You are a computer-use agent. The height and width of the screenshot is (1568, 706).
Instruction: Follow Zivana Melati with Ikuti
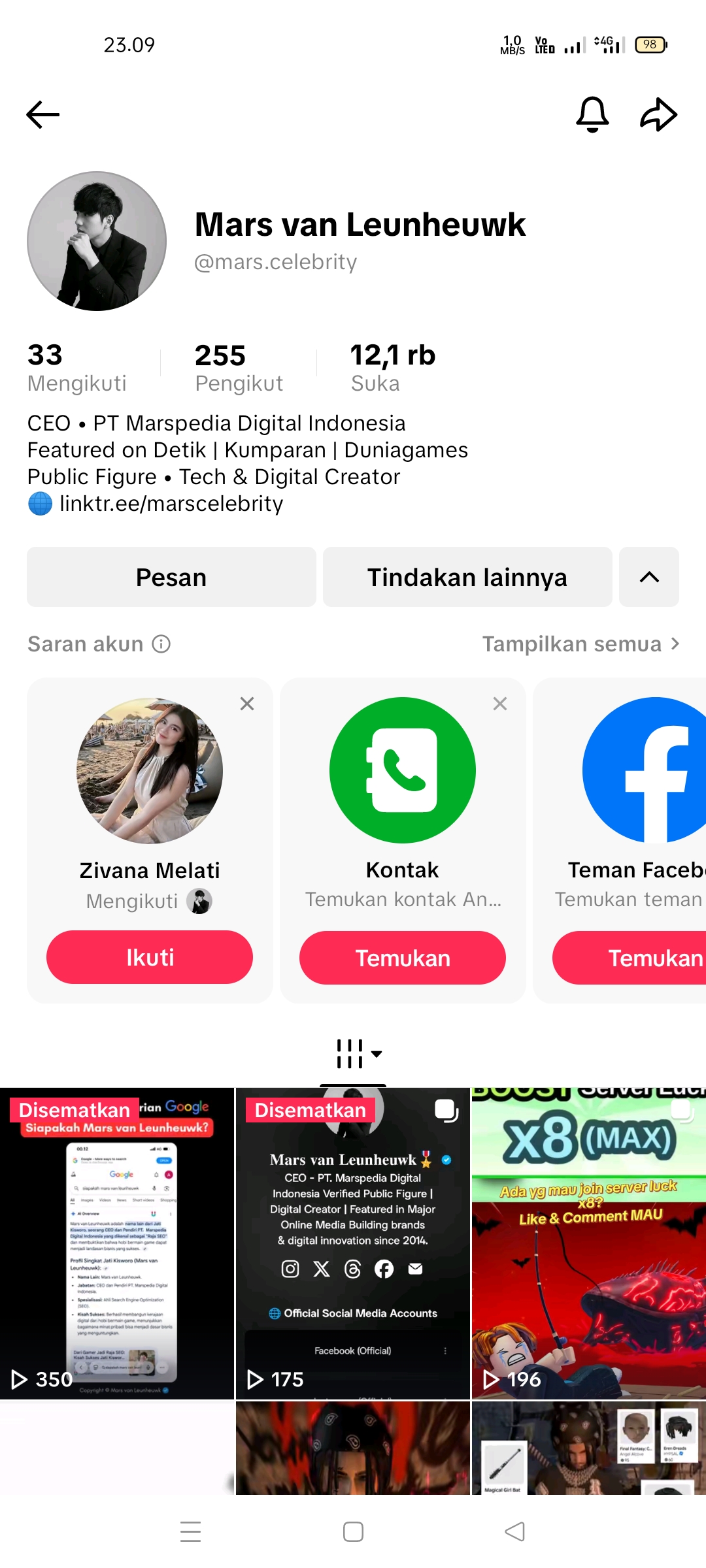(x=150, y=957)
